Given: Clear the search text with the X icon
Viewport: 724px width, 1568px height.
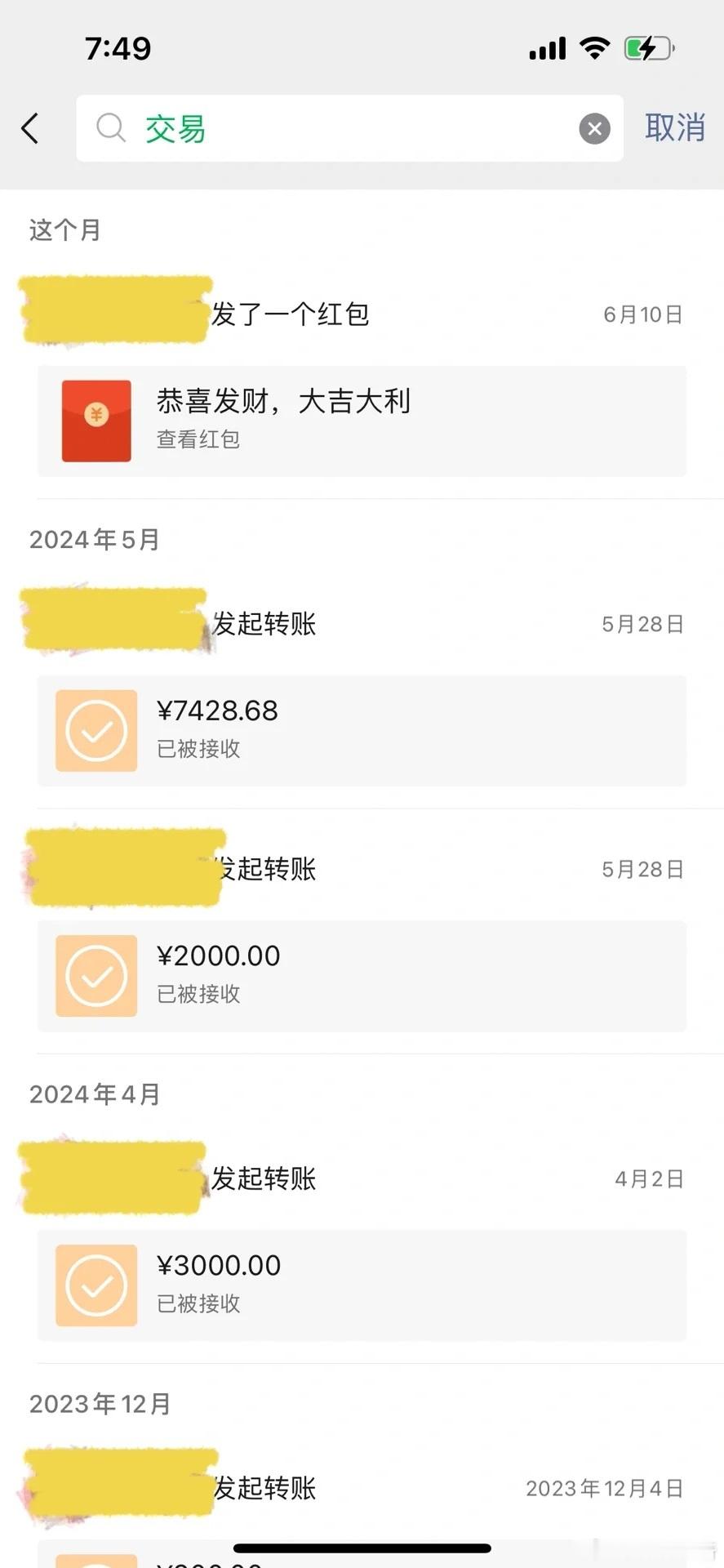Looking at the screenshot, I should coord(594,129).
